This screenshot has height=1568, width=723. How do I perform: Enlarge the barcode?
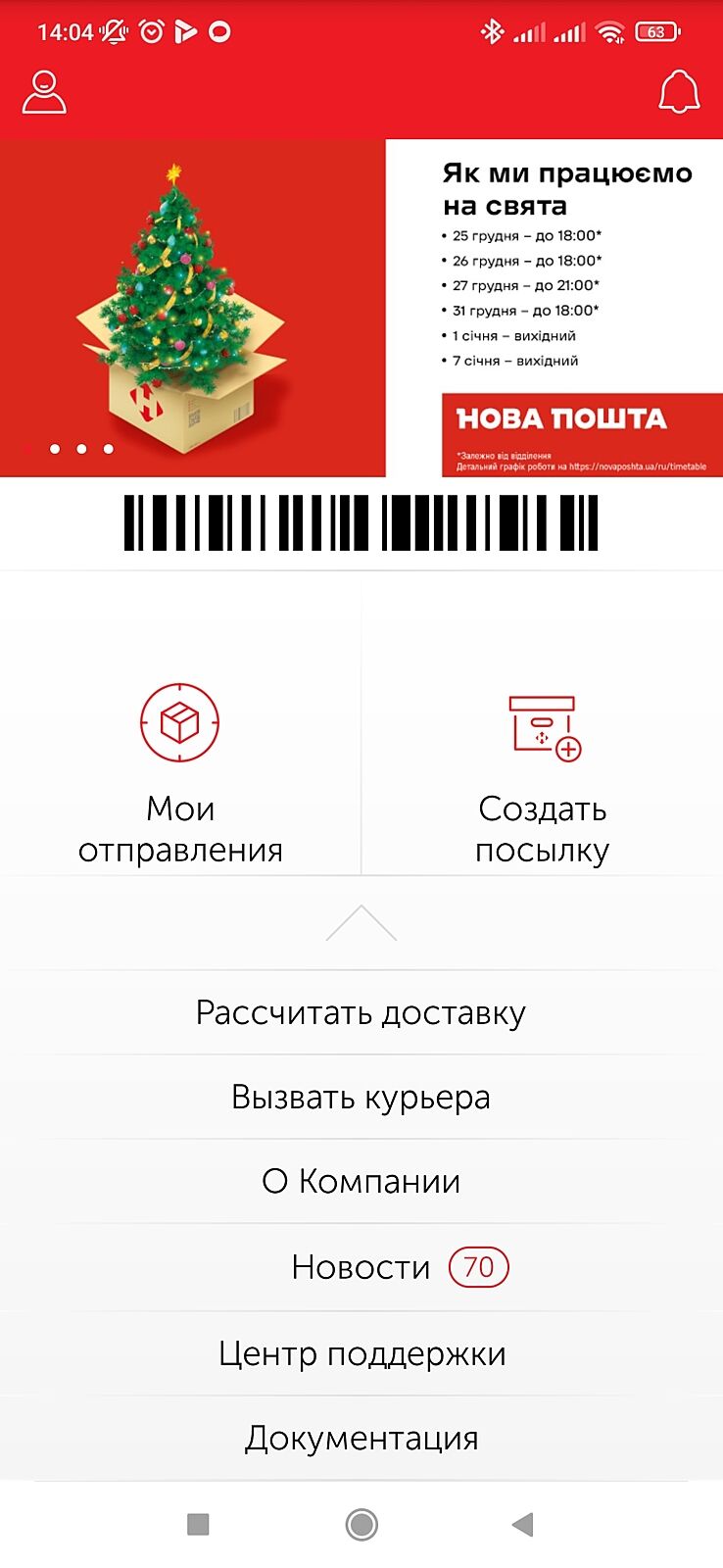click(x=361, y=522)
